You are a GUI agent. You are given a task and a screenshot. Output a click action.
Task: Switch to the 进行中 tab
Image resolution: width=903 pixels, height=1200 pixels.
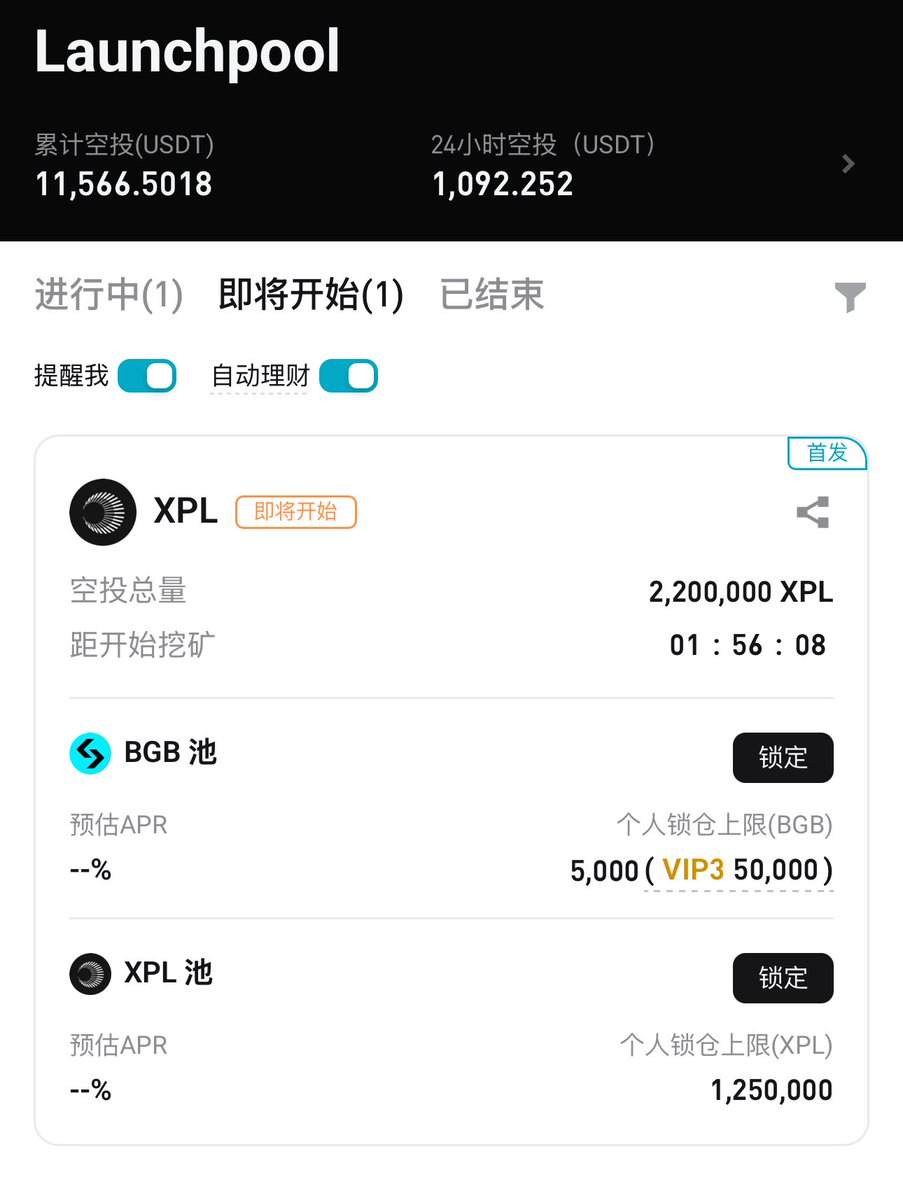tap(109, 295)
